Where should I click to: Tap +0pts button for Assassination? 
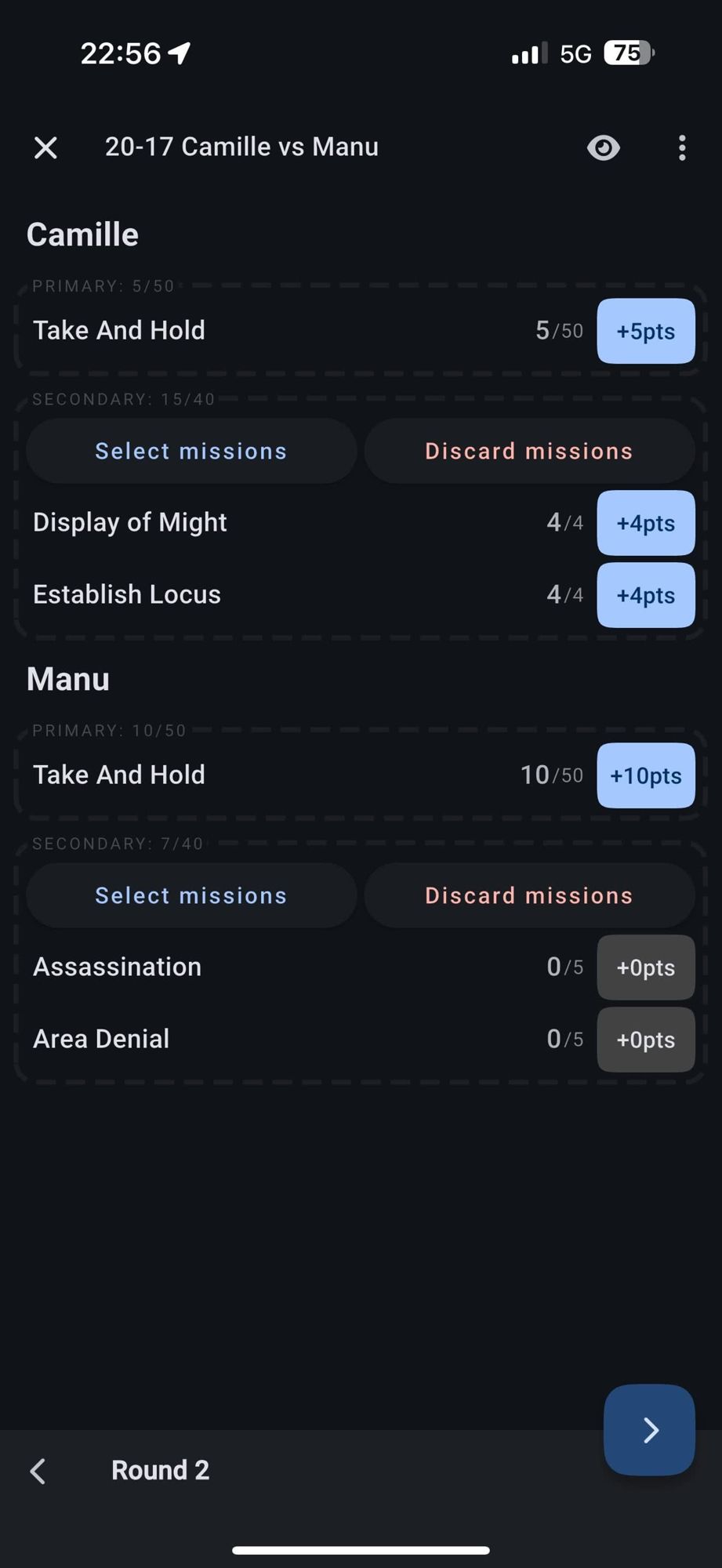(645, 967)
